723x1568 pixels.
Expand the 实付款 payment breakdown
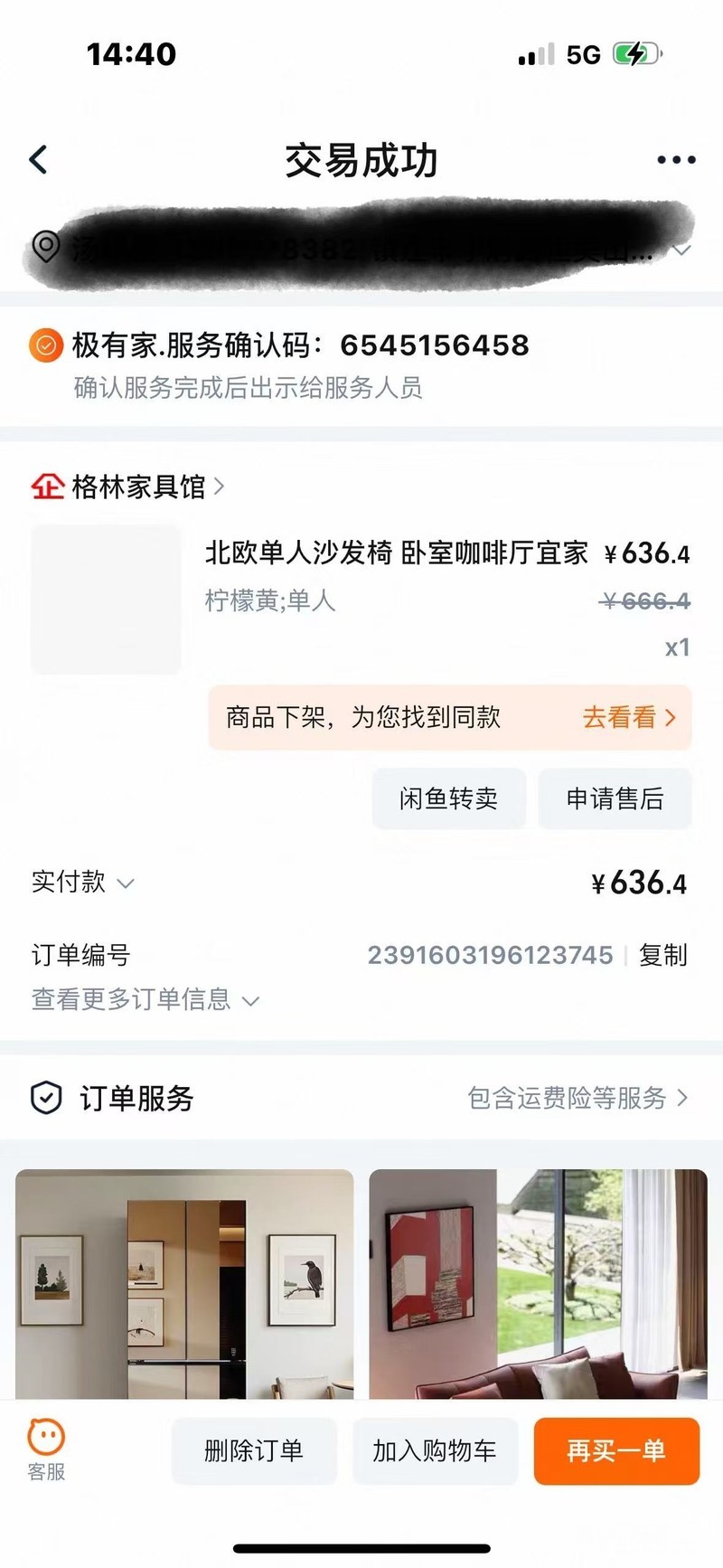[83, 883]
